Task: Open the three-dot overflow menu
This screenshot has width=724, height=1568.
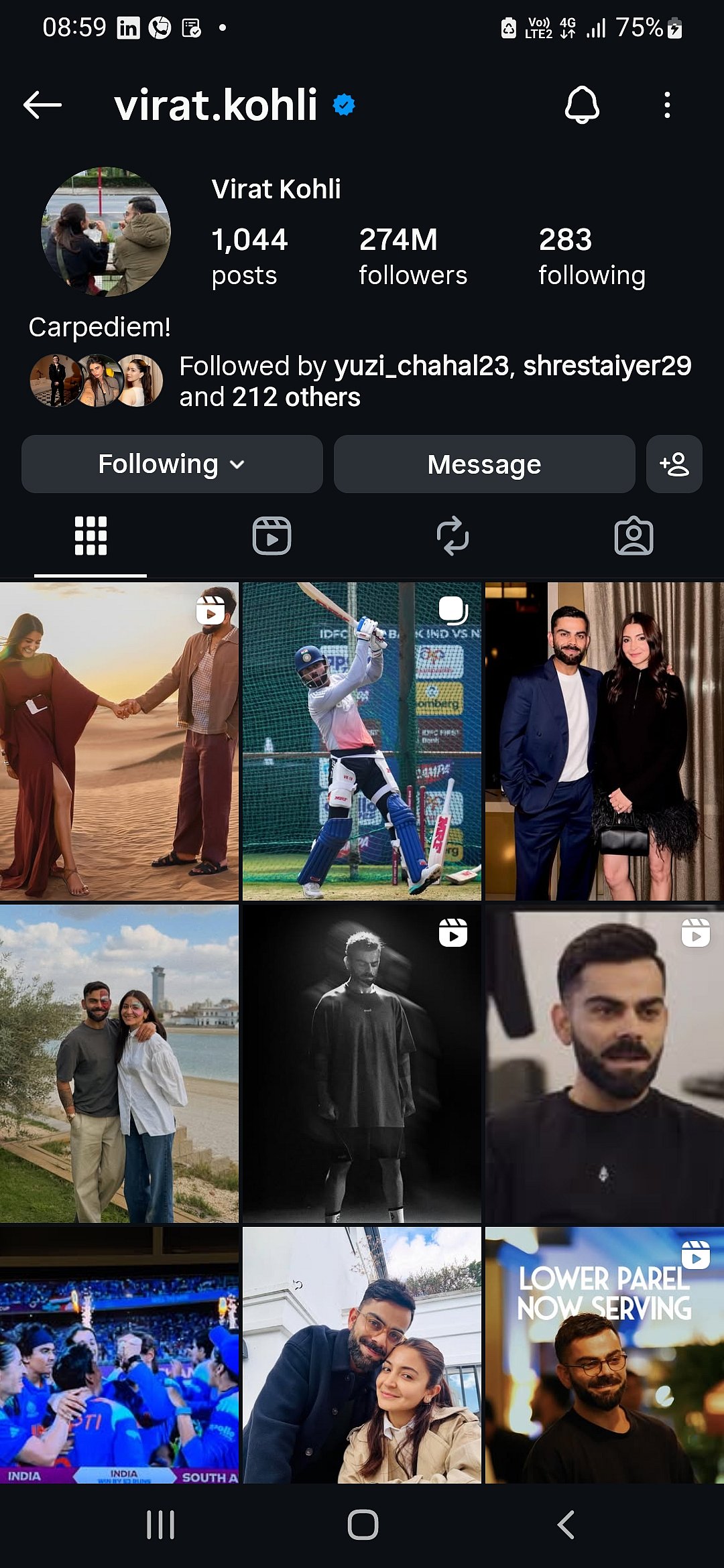Action: coord(666,105)
